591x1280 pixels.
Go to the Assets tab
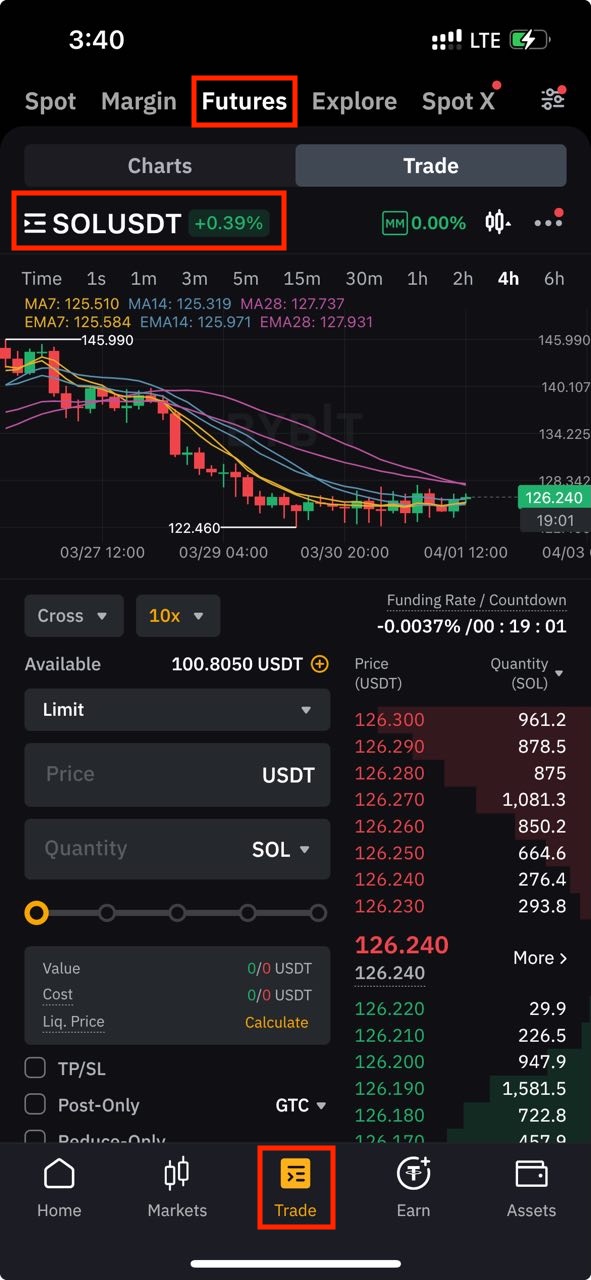pyautogui.click(x=531, y=1188)
